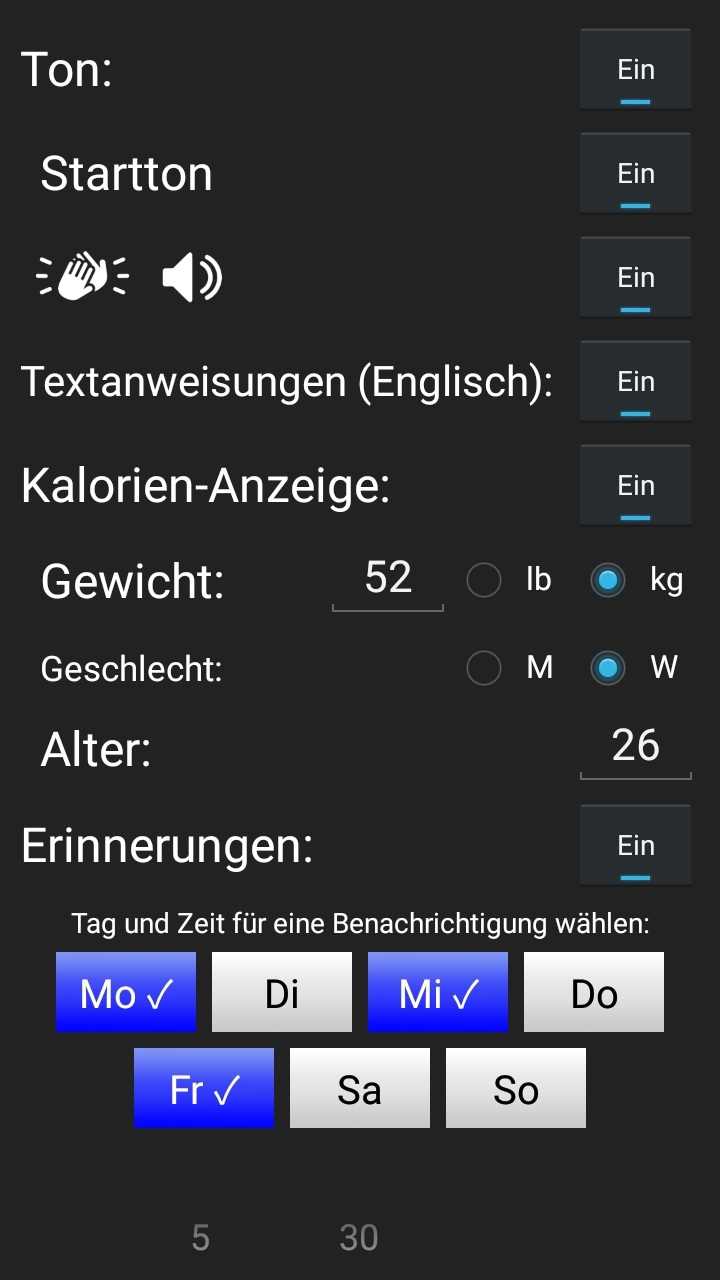The height and width of the screenshot is (1280, 720).
Task: Turn off Kalorien-Anzeige
Action: coord(635,486)
